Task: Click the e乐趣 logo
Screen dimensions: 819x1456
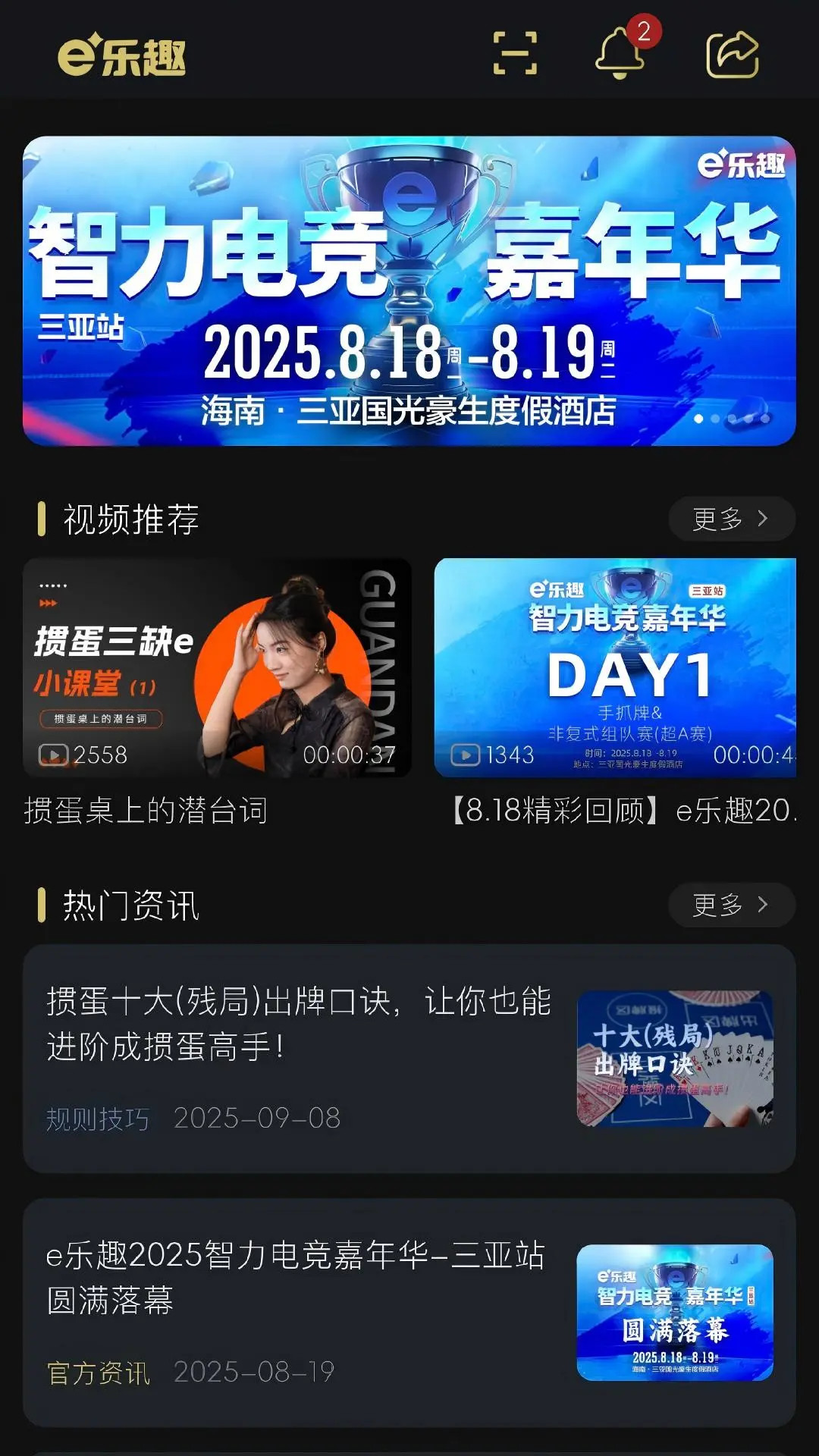Action: 121,55
